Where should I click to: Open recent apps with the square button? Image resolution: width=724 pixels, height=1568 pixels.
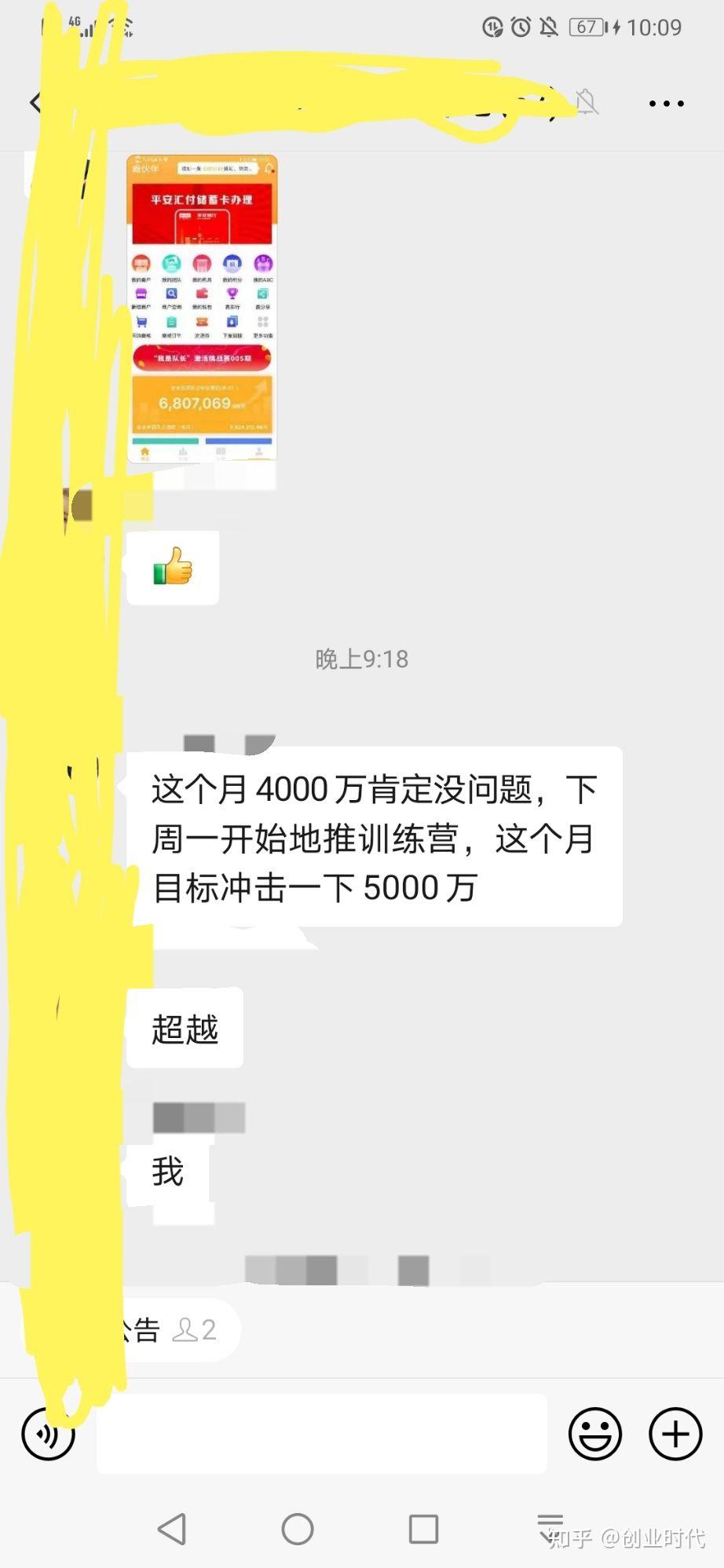pos(423,1529)
